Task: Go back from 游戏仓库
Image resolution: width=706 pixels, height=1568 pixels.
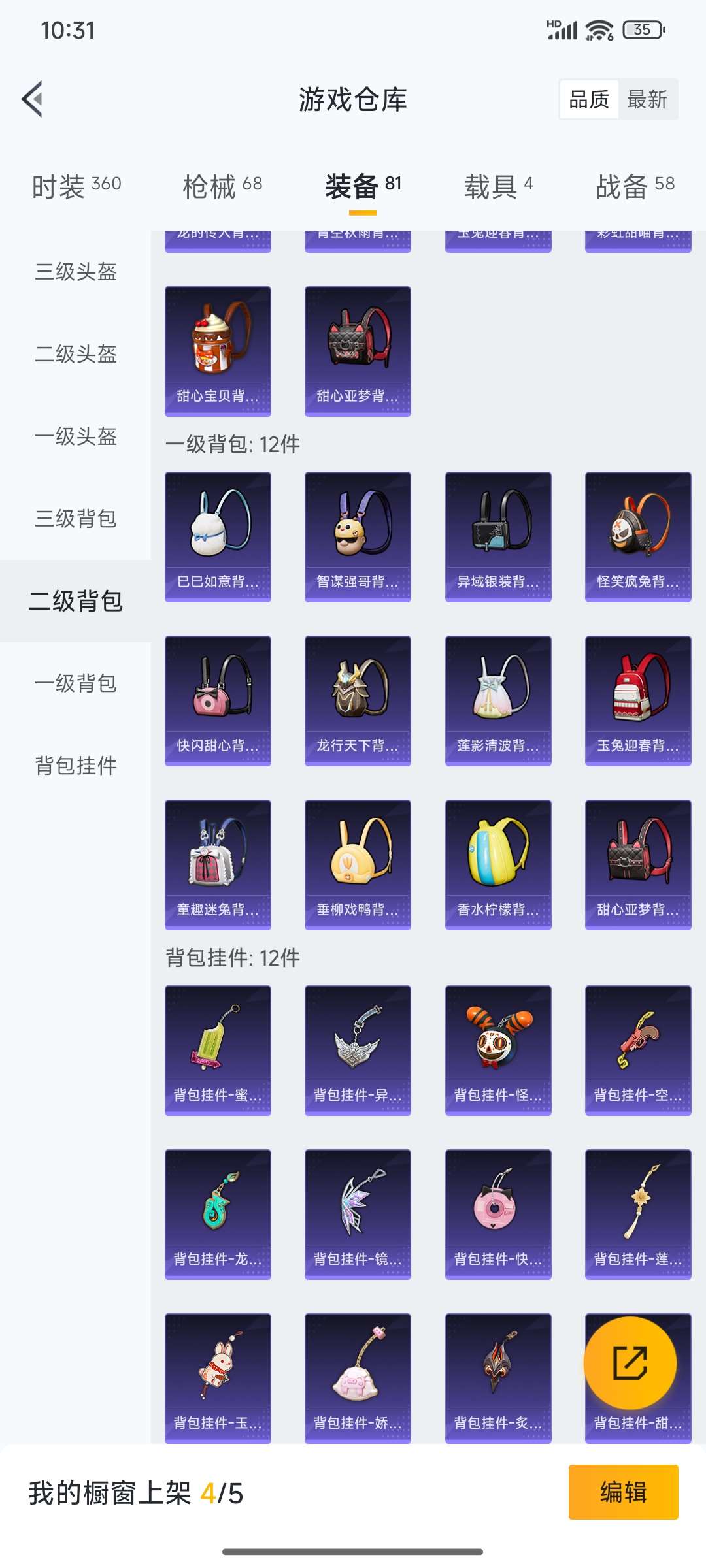Action: pyautogui.click(x=33, y=99)
